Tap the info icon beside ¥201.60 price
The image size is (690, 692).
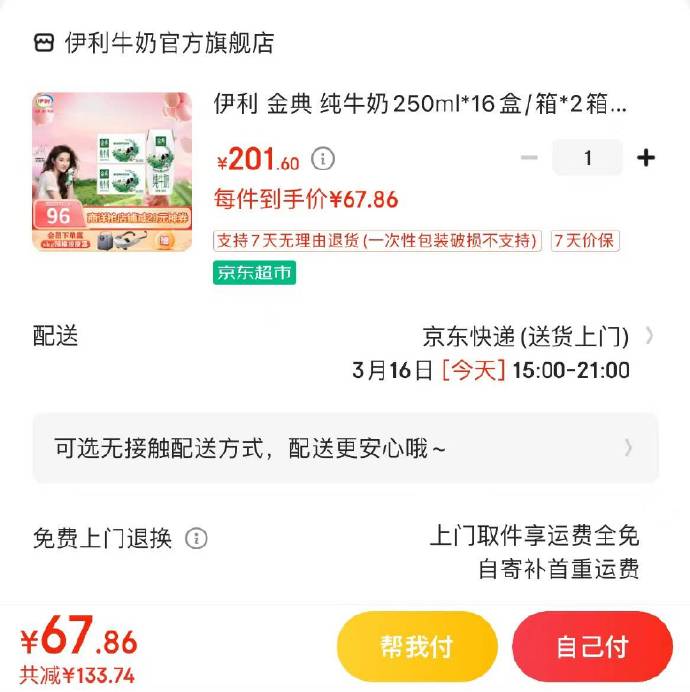point(322,158)
